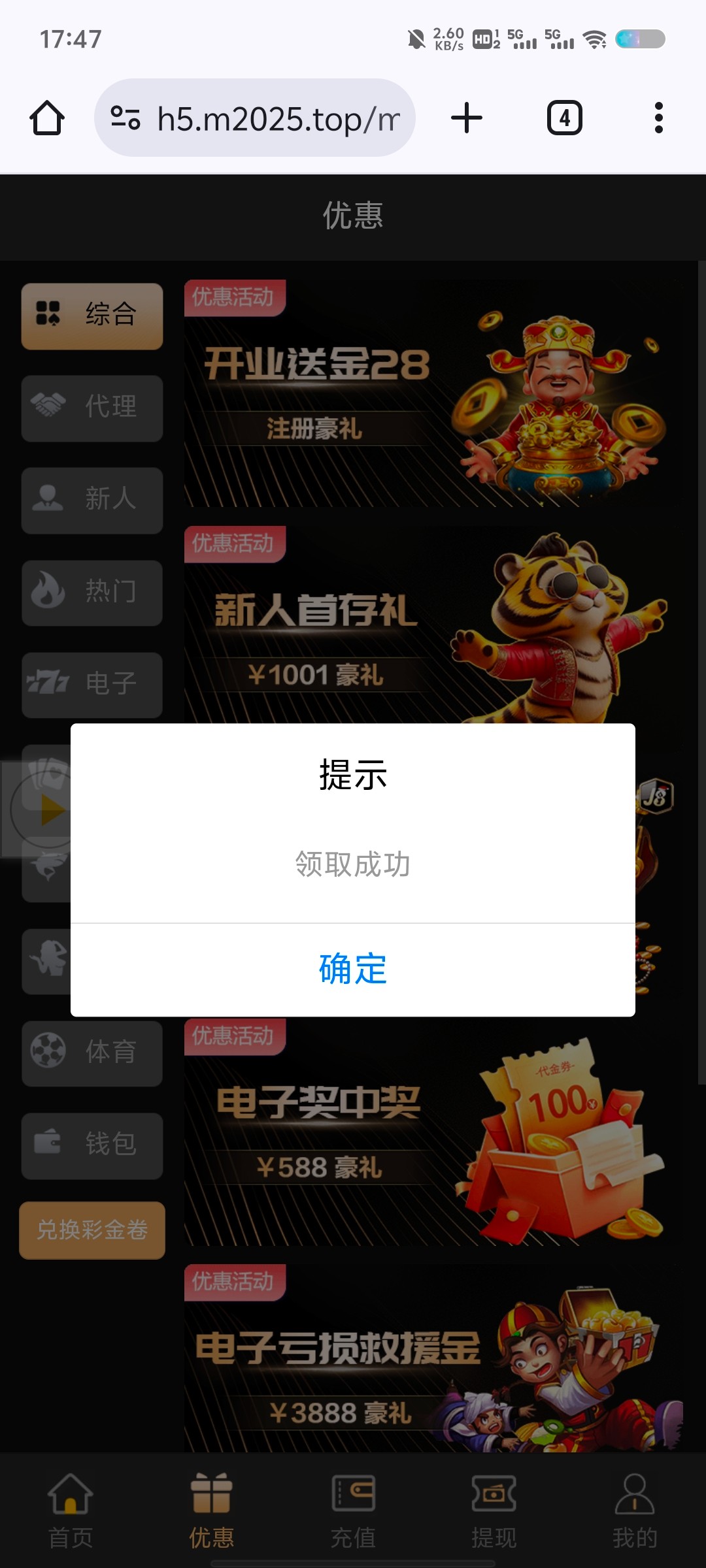
Task: Switch to the 热门 category
Action: [x=92, y=593]
